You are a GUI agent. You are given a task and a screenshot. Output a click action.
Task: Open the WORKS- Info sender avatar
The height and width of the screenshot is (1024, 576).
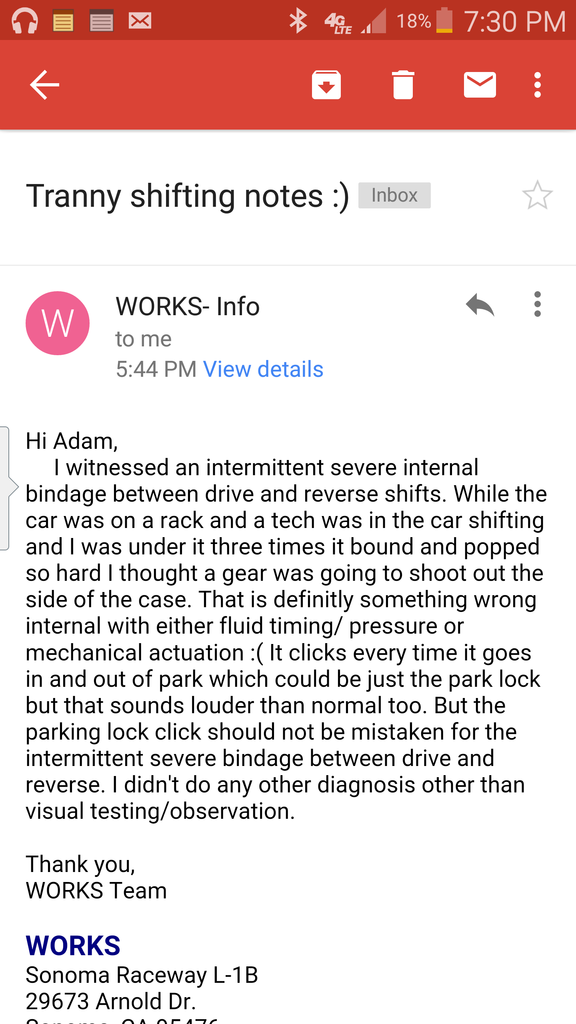57,323
